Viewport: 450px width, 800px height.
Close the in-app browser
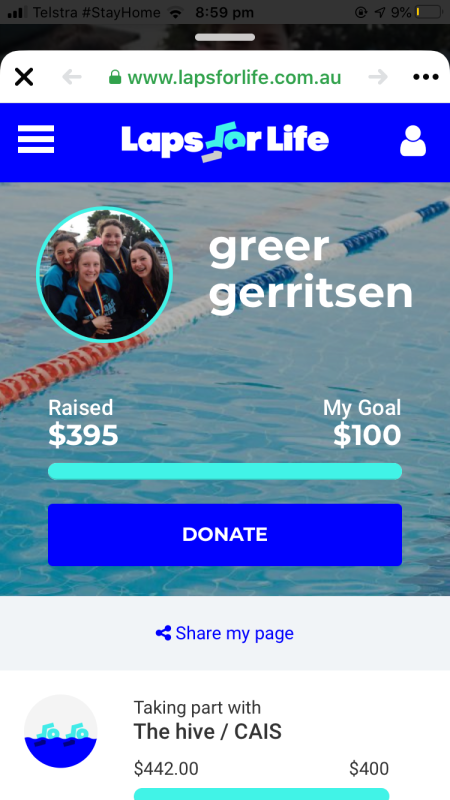click(23, 77)
